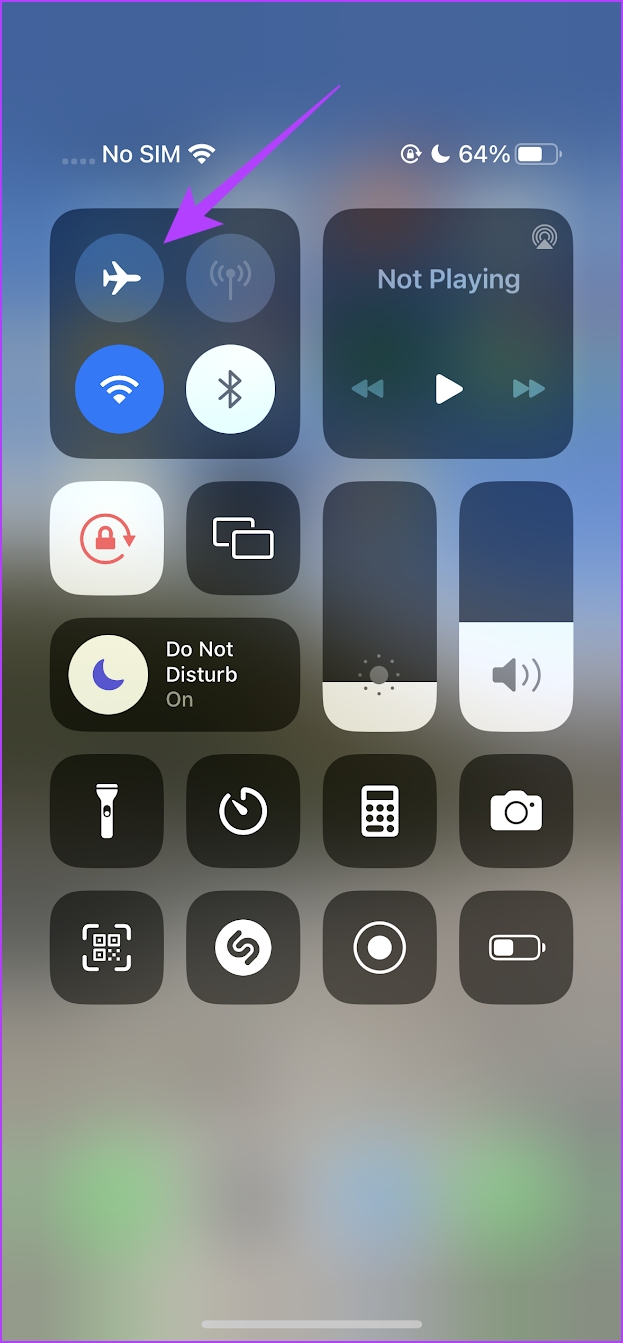The image size is (623, 1343).
Task: Turn off Do Not Disturb
Action: 107,674
